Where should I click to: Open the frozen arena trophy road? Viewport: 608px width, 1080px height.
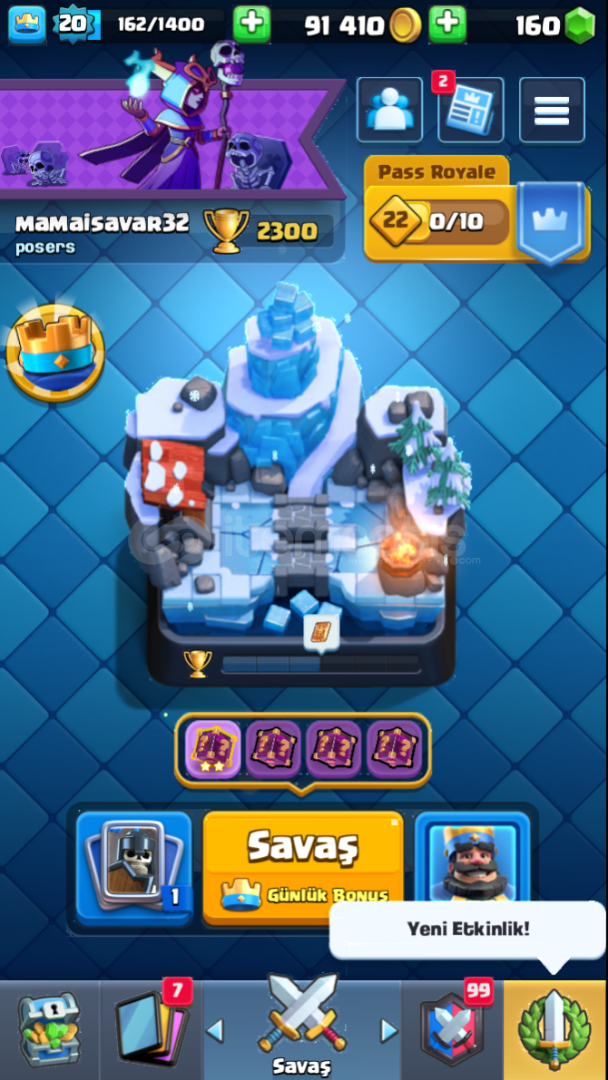click(298, 482)
